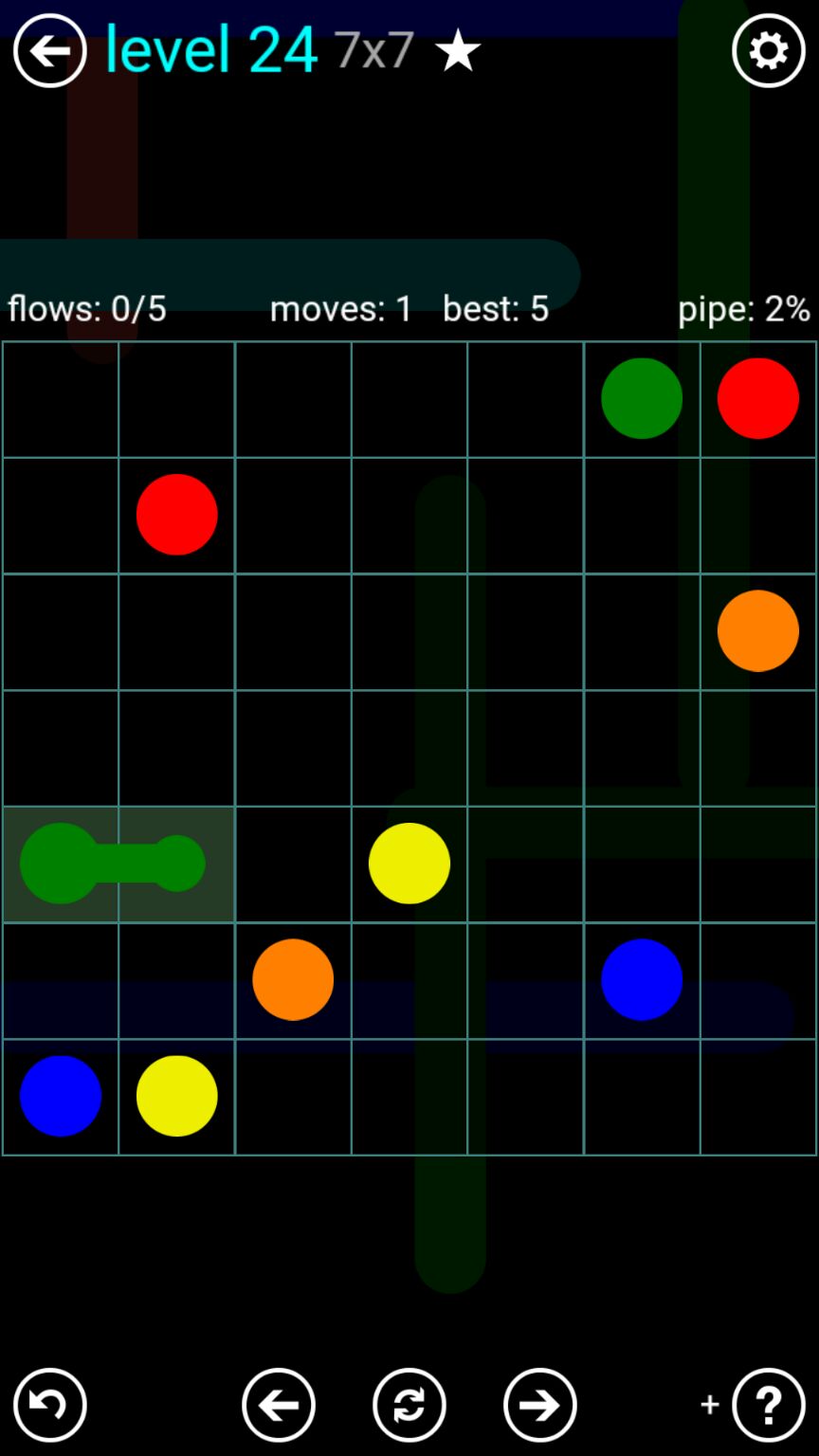
Task: Advance to the next level
Action: pos(540,1405)
